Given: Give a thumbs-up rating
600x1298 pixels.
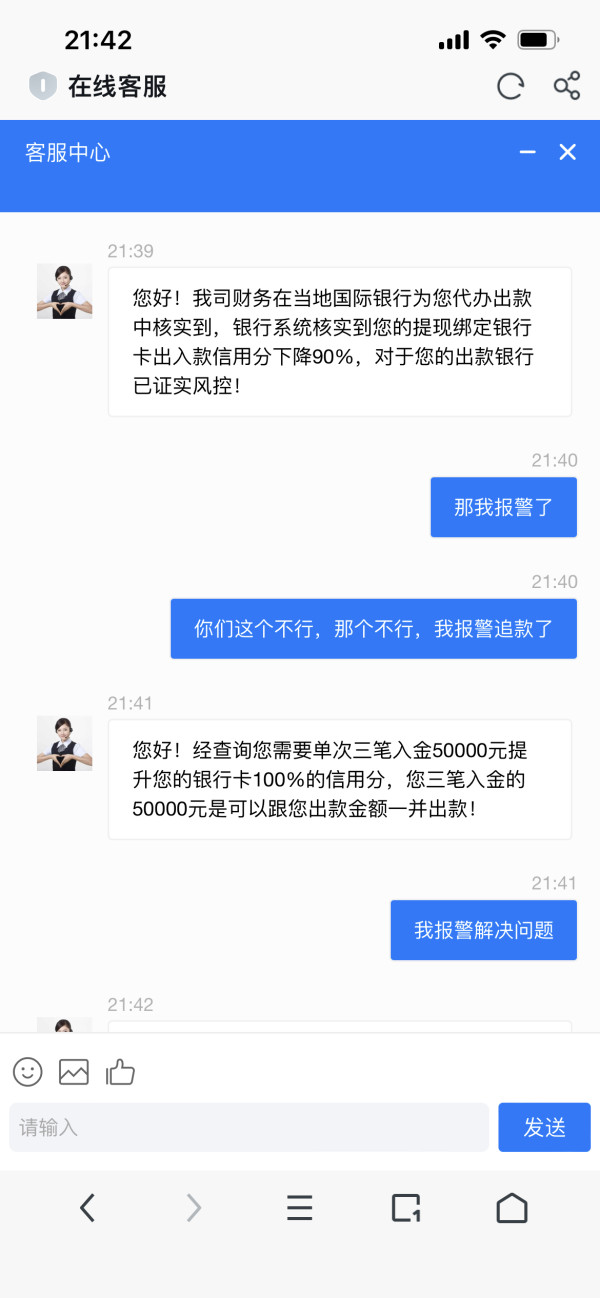Looking at the screenshot, I should click(120, 1072).
